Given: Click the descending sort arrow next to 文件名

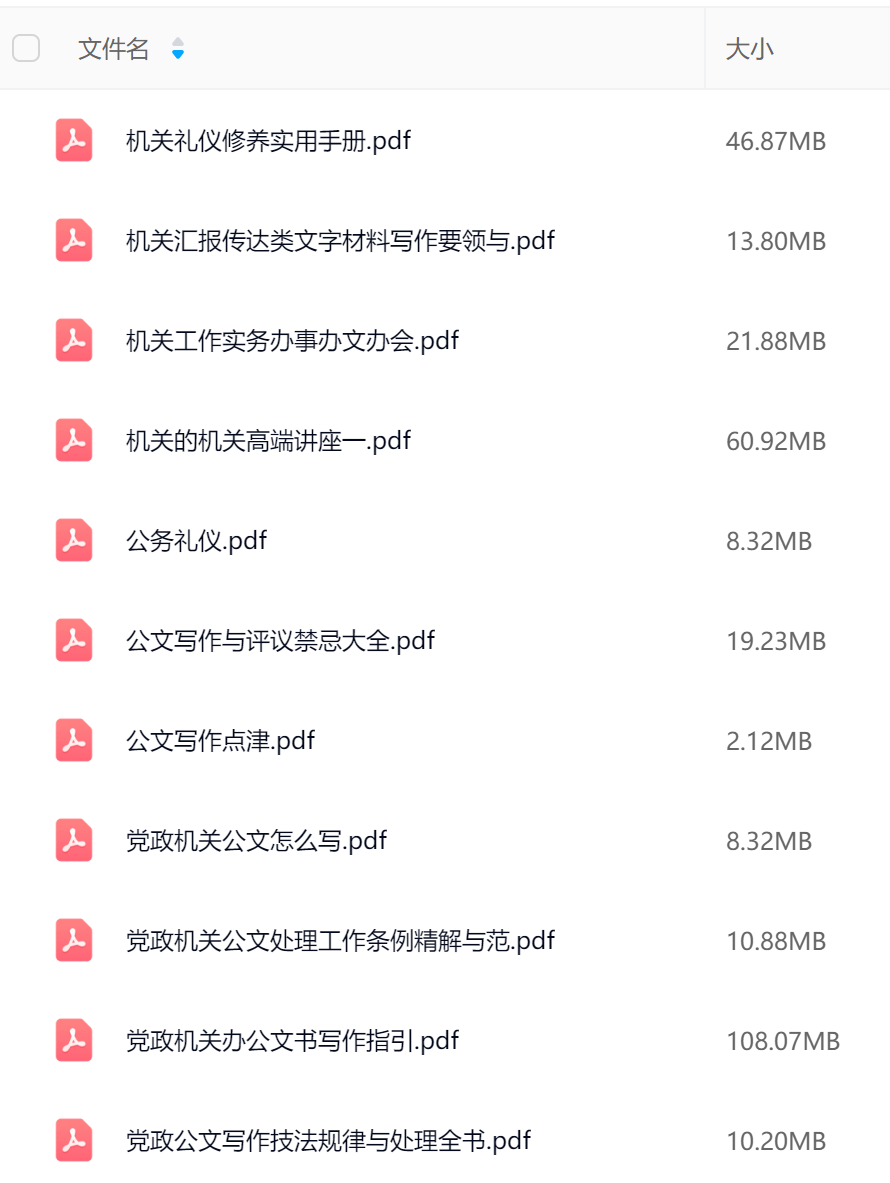Looking at the screenshot, I should tap(178, 53).
